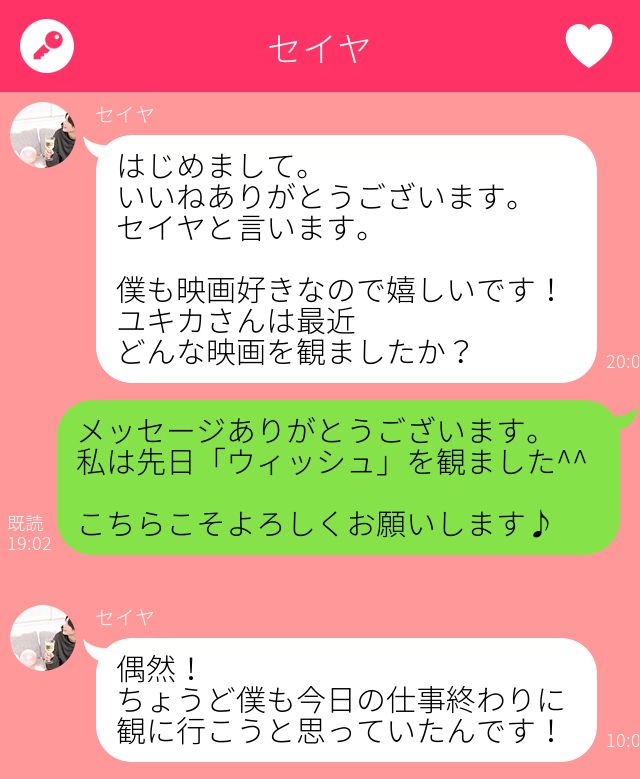The height and width of the screenshot is (779, 640).
Task: Tap the white heart icon beside セイヤ
Action: 588,46
